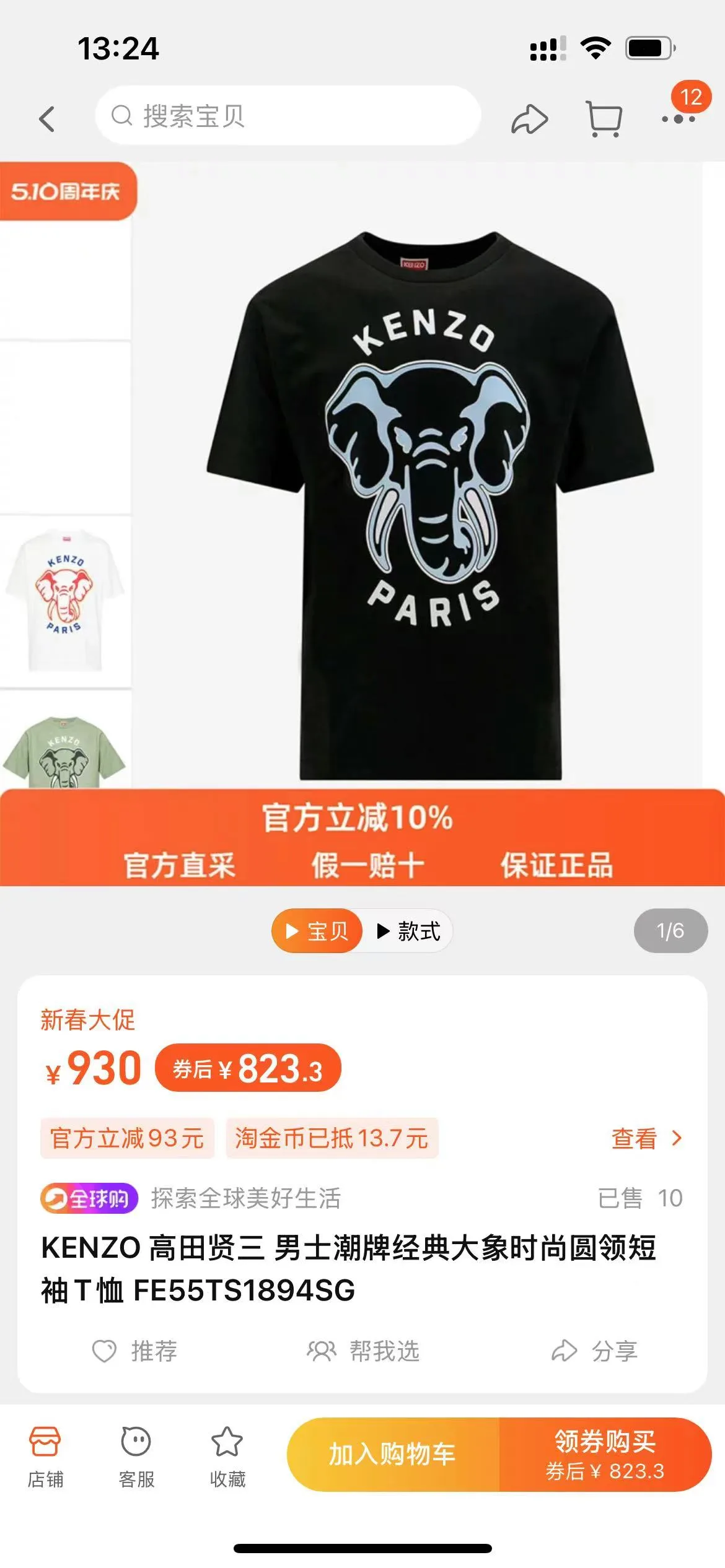Open 帮我选 help me choose
The height and width of the screenshot is (1568, 725).
click(364, 1351)
